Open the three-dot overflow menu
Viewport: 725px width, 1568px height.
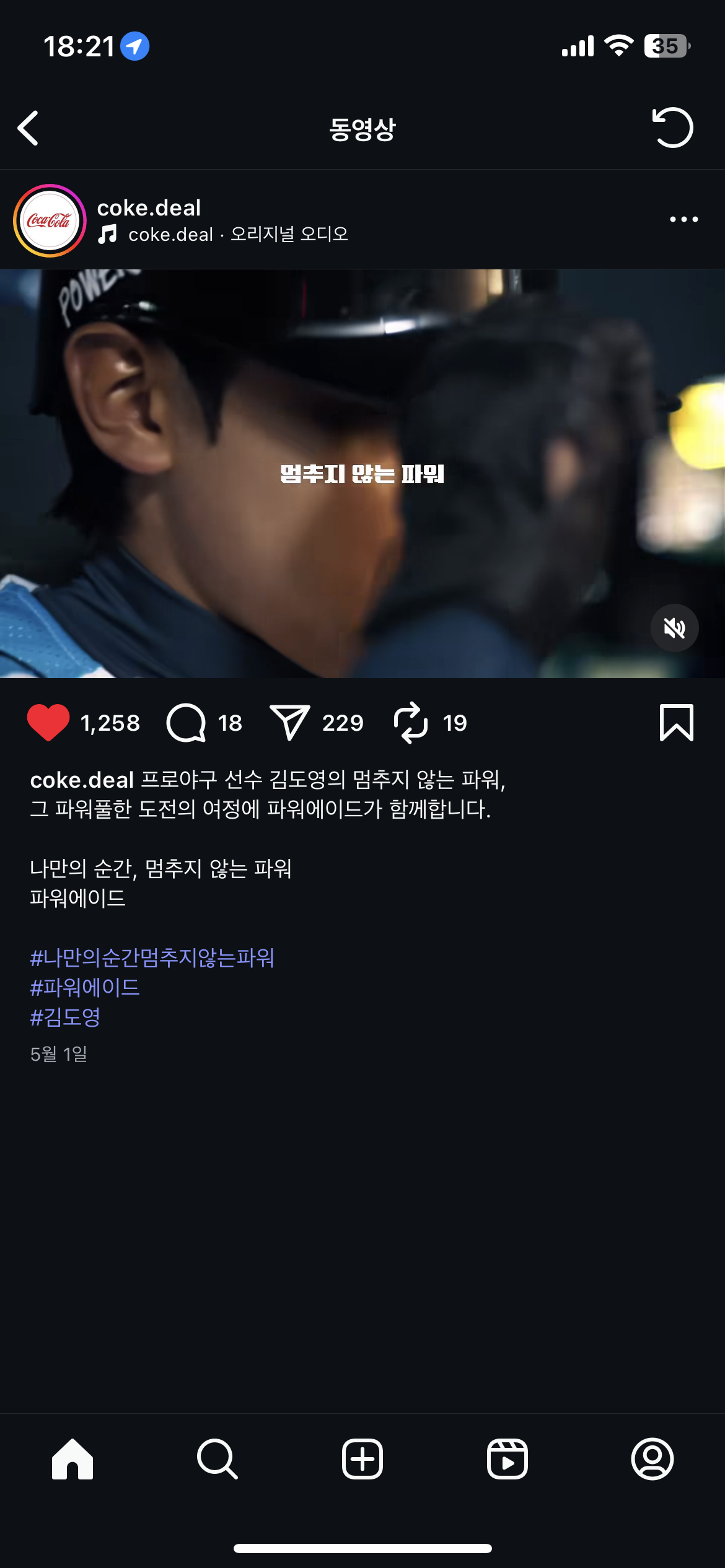pos(683,219)
